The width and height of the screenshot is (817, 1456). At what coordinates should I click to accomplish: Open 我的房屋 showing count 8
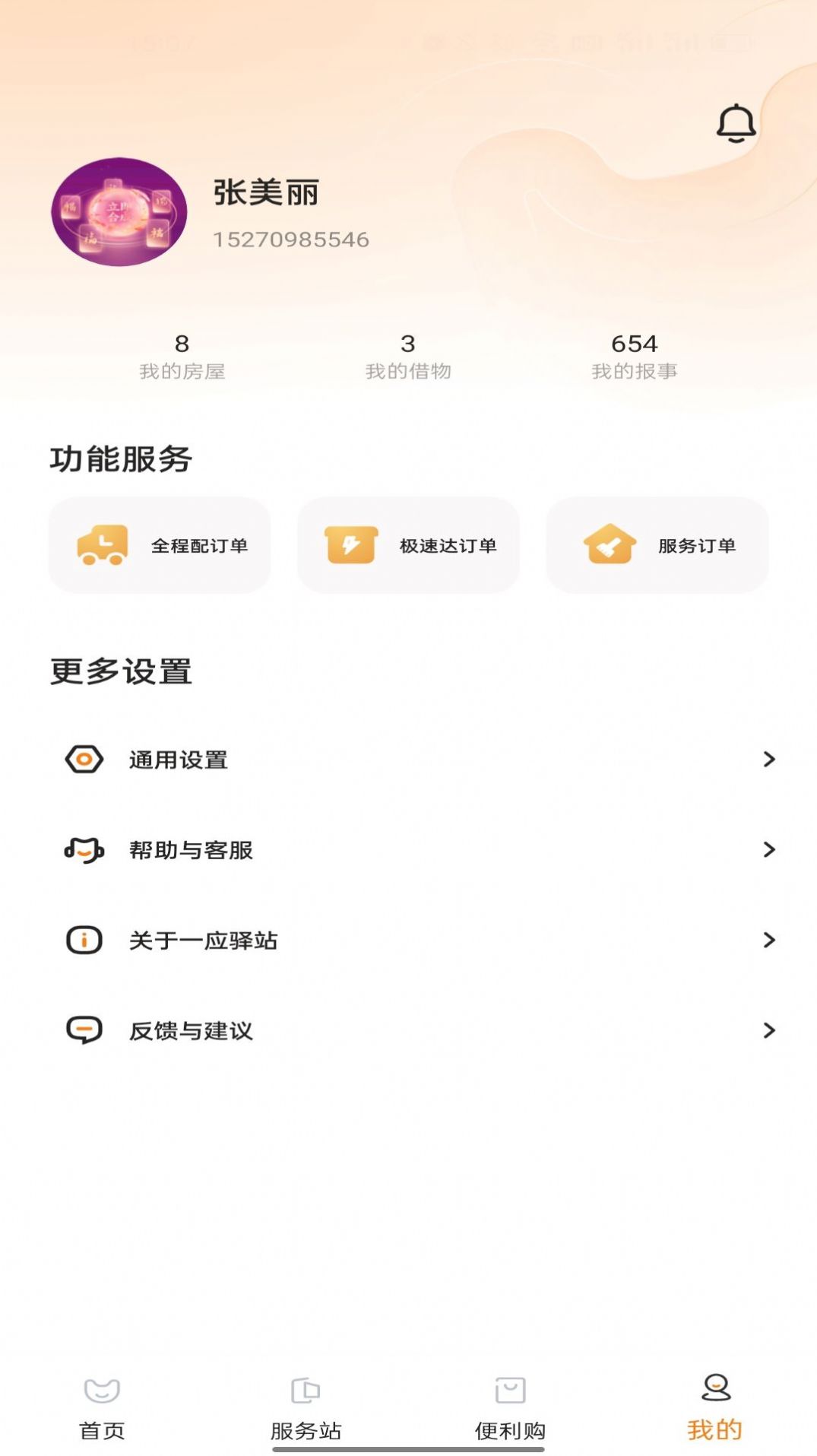point(182,355)
